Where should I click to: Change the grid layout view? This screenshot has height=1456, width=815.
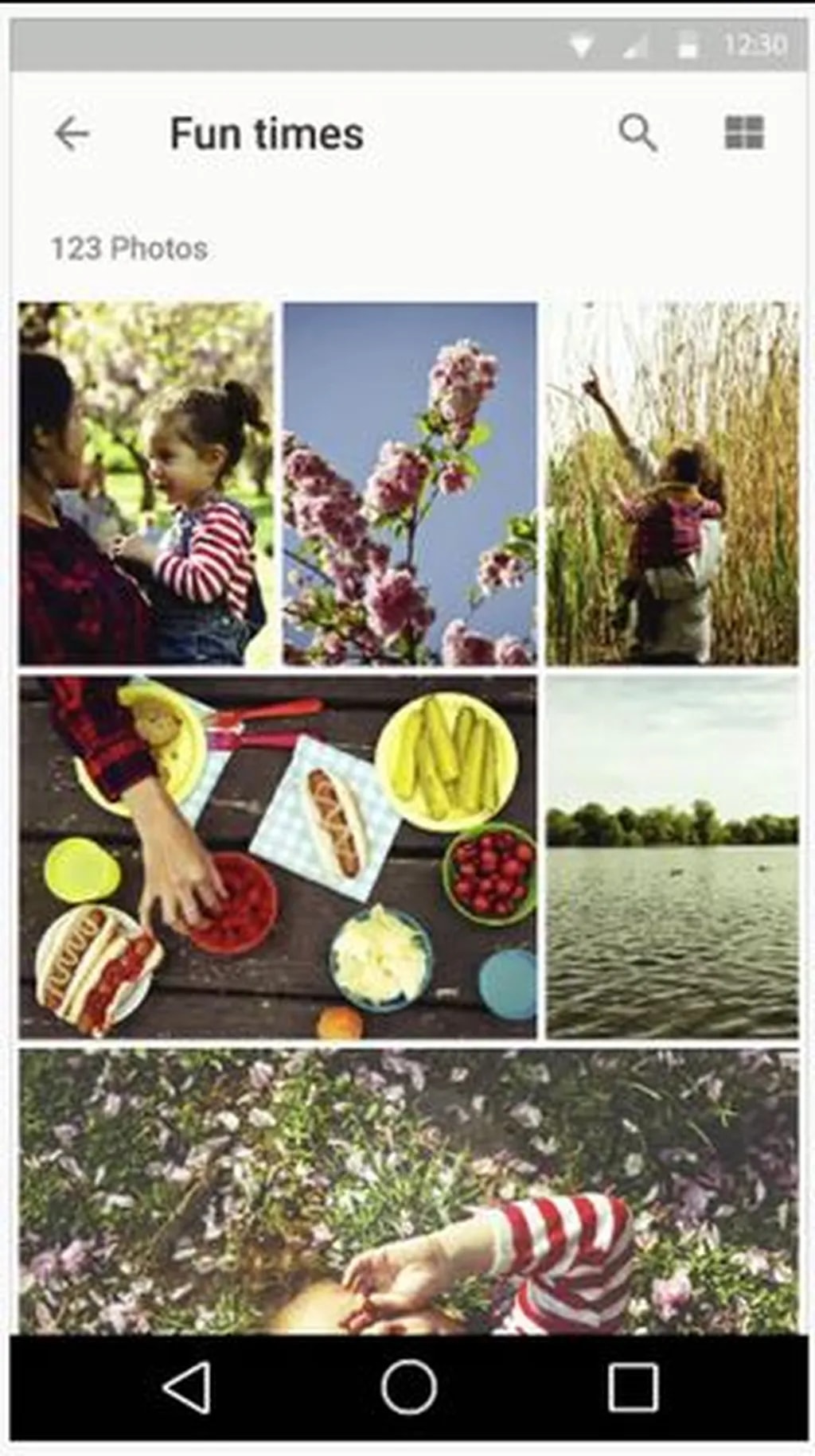744,133
